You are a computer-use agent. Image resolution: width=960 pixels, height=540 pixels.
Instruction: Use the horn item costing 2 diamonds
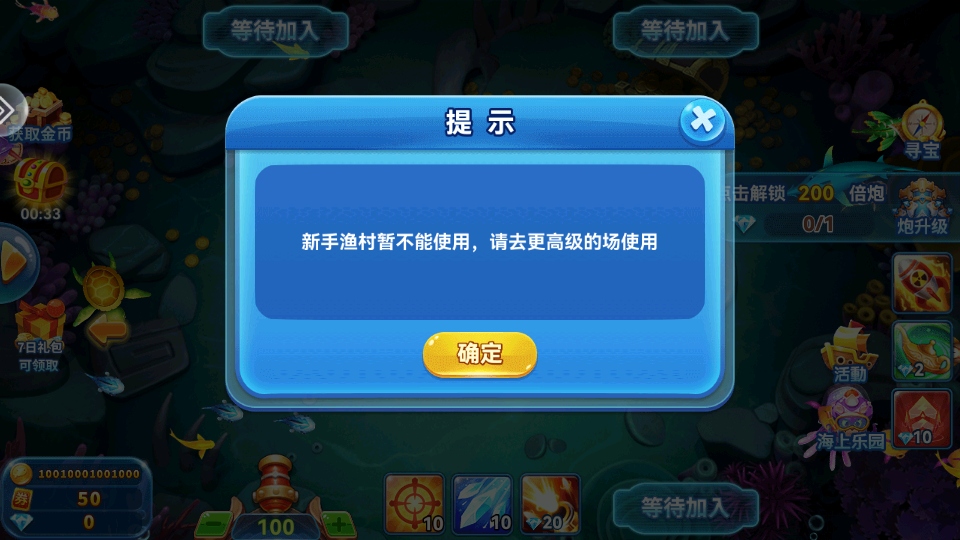[x=921, y=349]
